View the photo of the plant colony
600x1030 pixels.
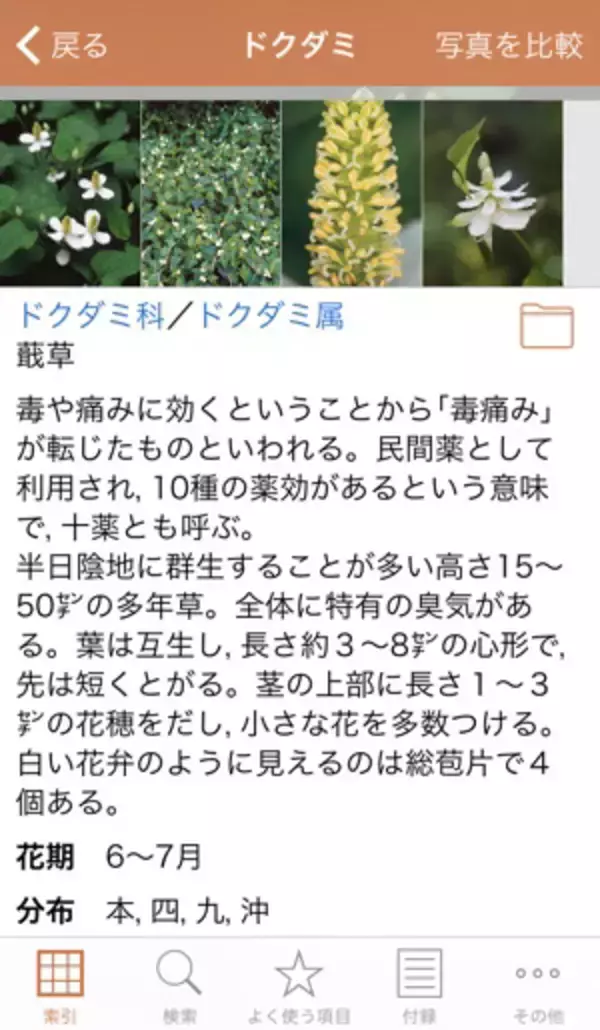[210, 193]
